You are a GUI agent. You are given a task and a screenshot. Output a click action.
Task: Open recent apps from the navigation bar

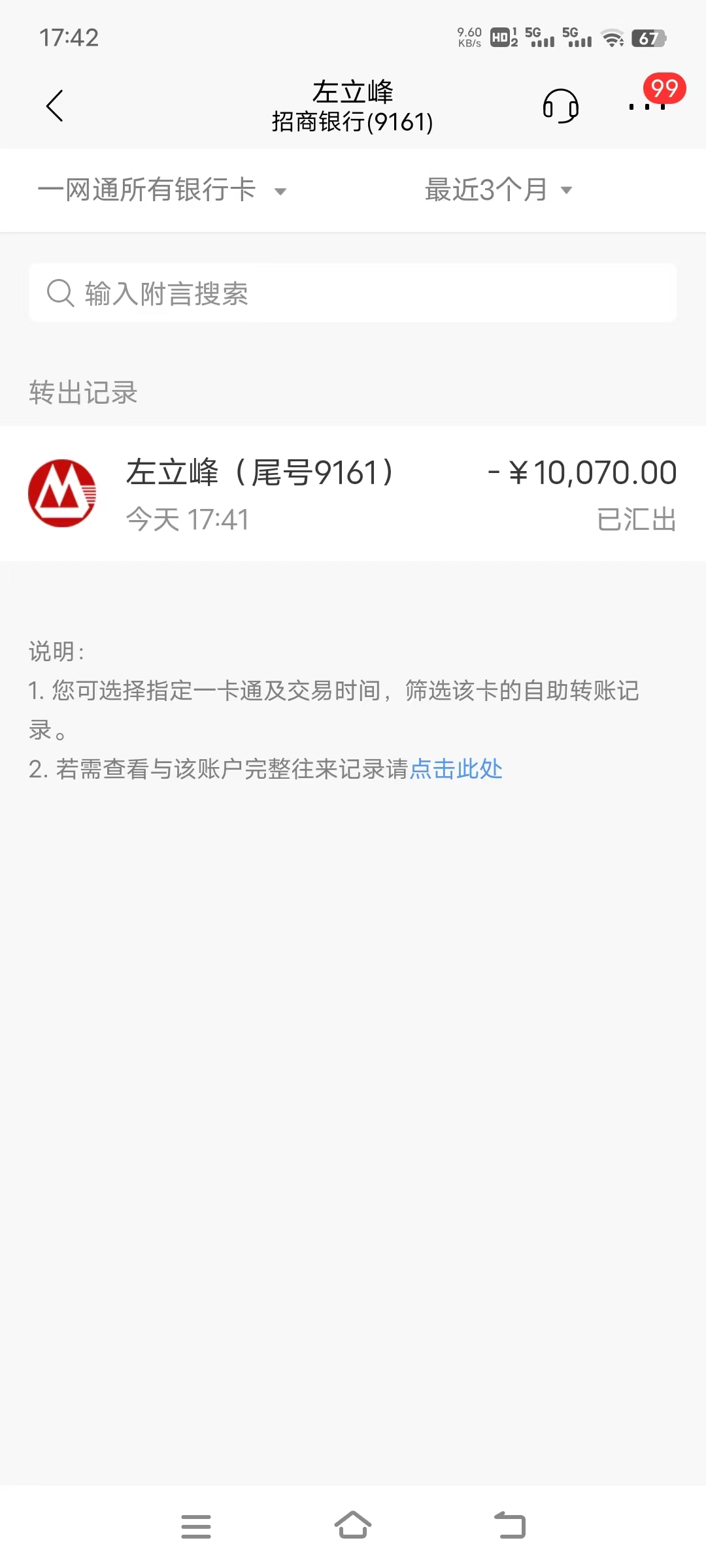coord(196,1526)
